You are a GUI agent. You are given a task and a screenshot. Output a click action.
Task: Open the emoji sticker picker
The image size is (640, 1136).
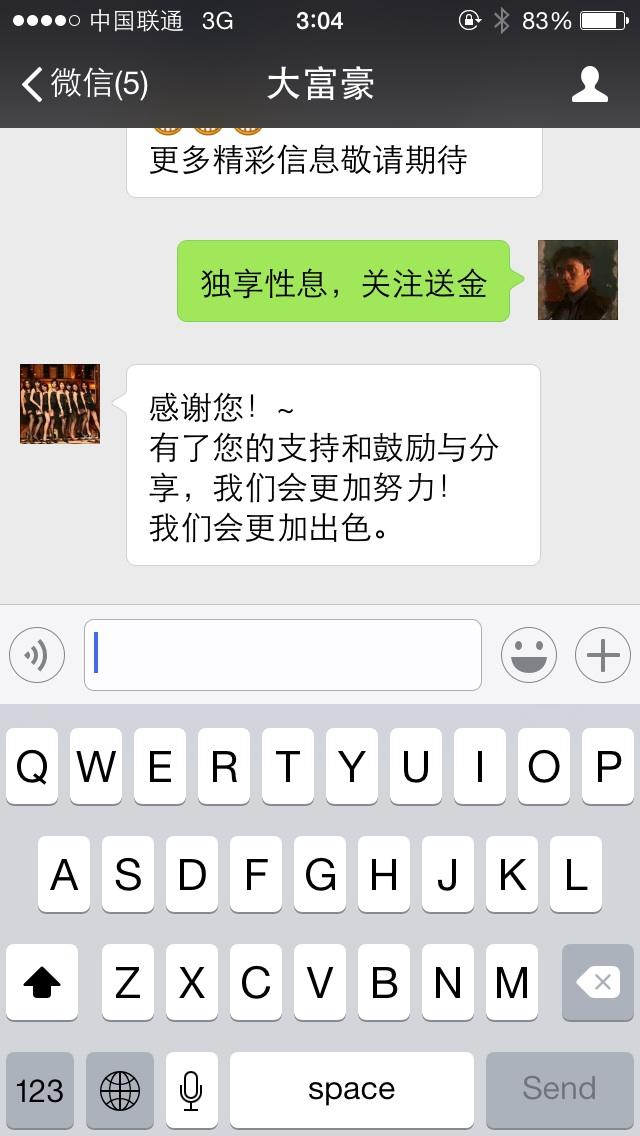tap(528, 655)
